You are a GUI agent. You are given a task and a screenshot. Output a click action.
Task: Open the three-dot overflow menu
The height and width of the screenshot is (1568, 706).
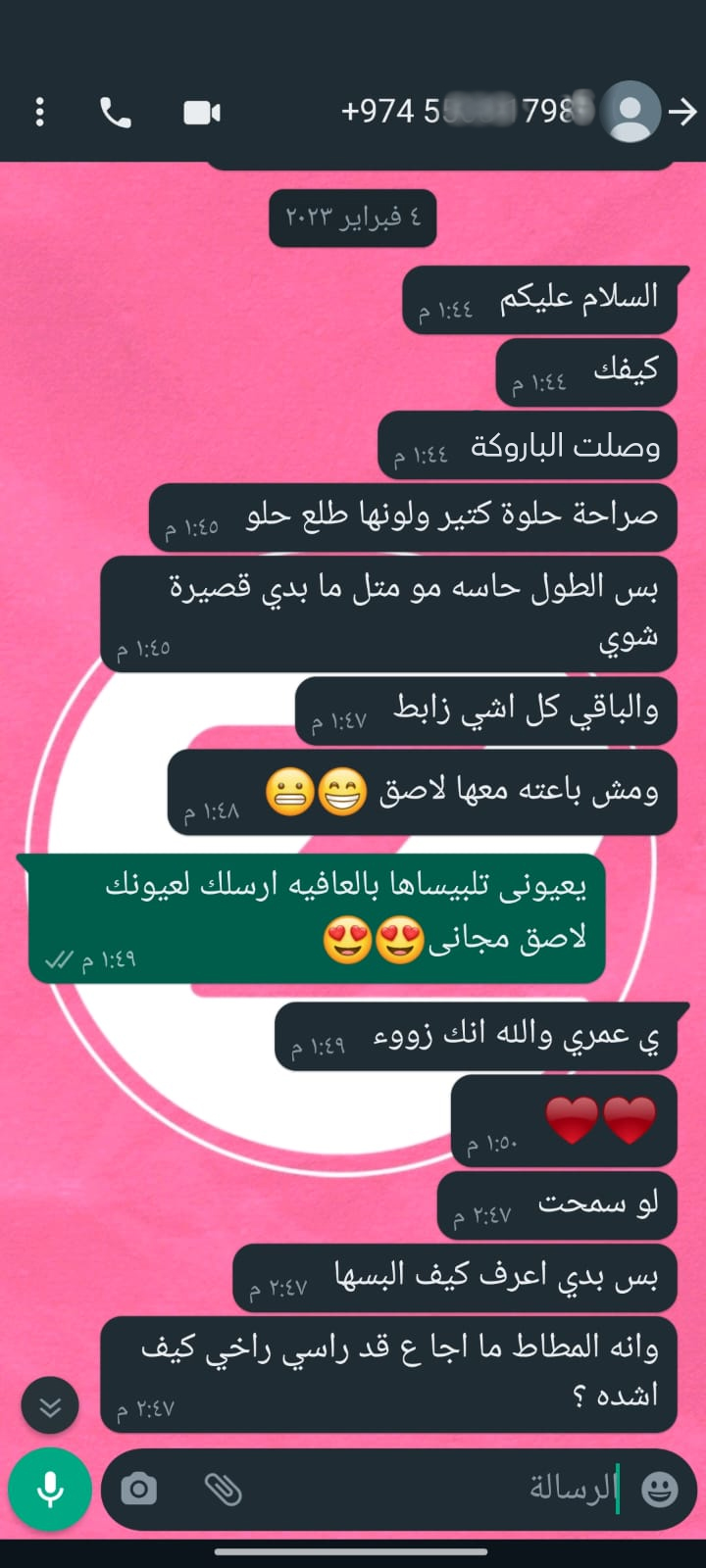pos(40,113)
